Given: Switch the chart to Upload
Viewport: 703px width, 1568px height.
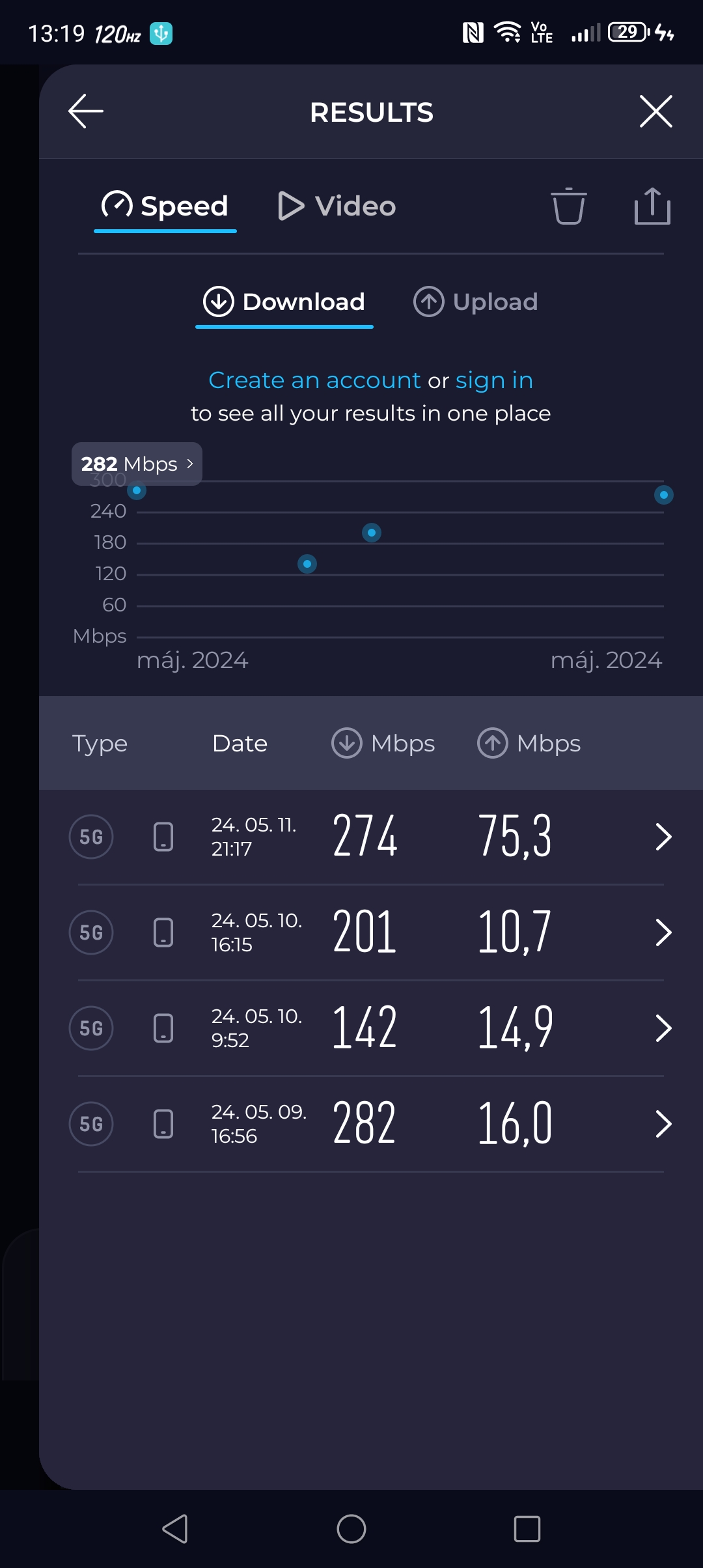Looking at the screenshot, I should (x=476, y=302).
